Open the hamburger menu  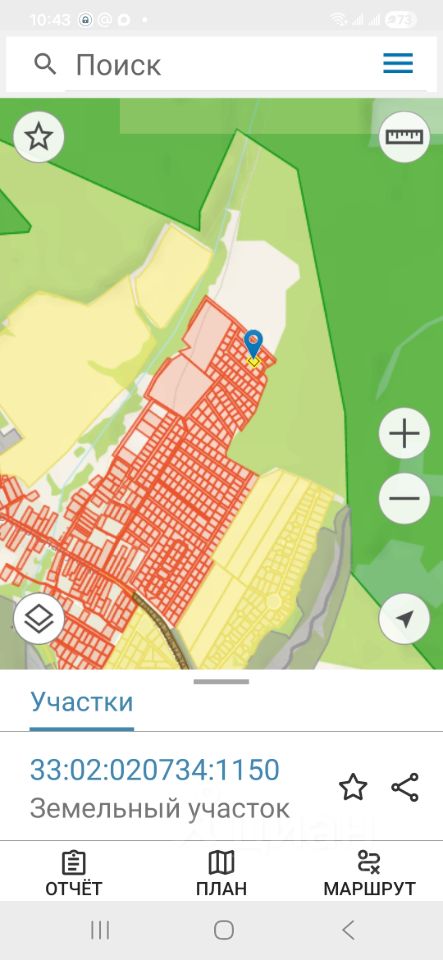click(398, 63)
